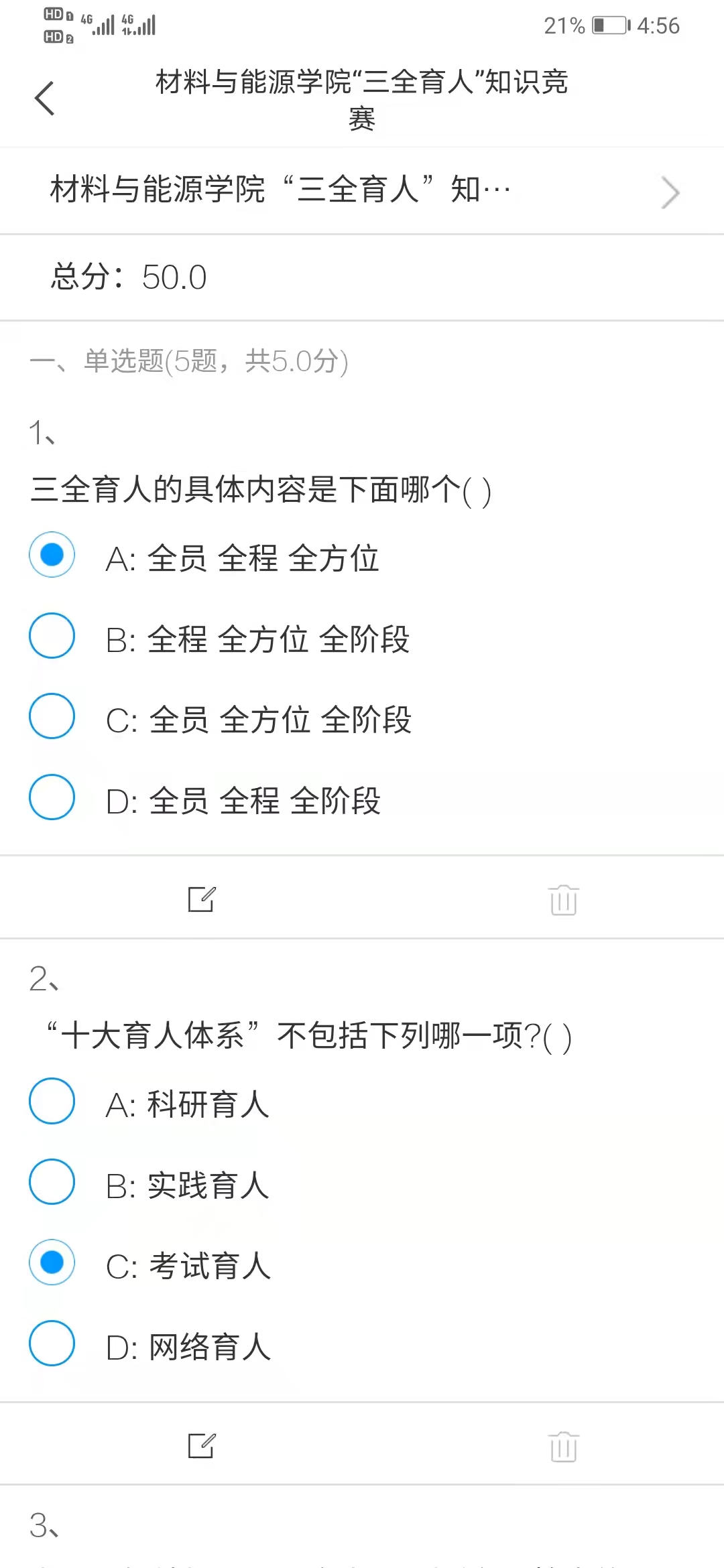Edit question 2 with the pencil icon
The image size is (724, 1568).
click(x=201, y=1445)
